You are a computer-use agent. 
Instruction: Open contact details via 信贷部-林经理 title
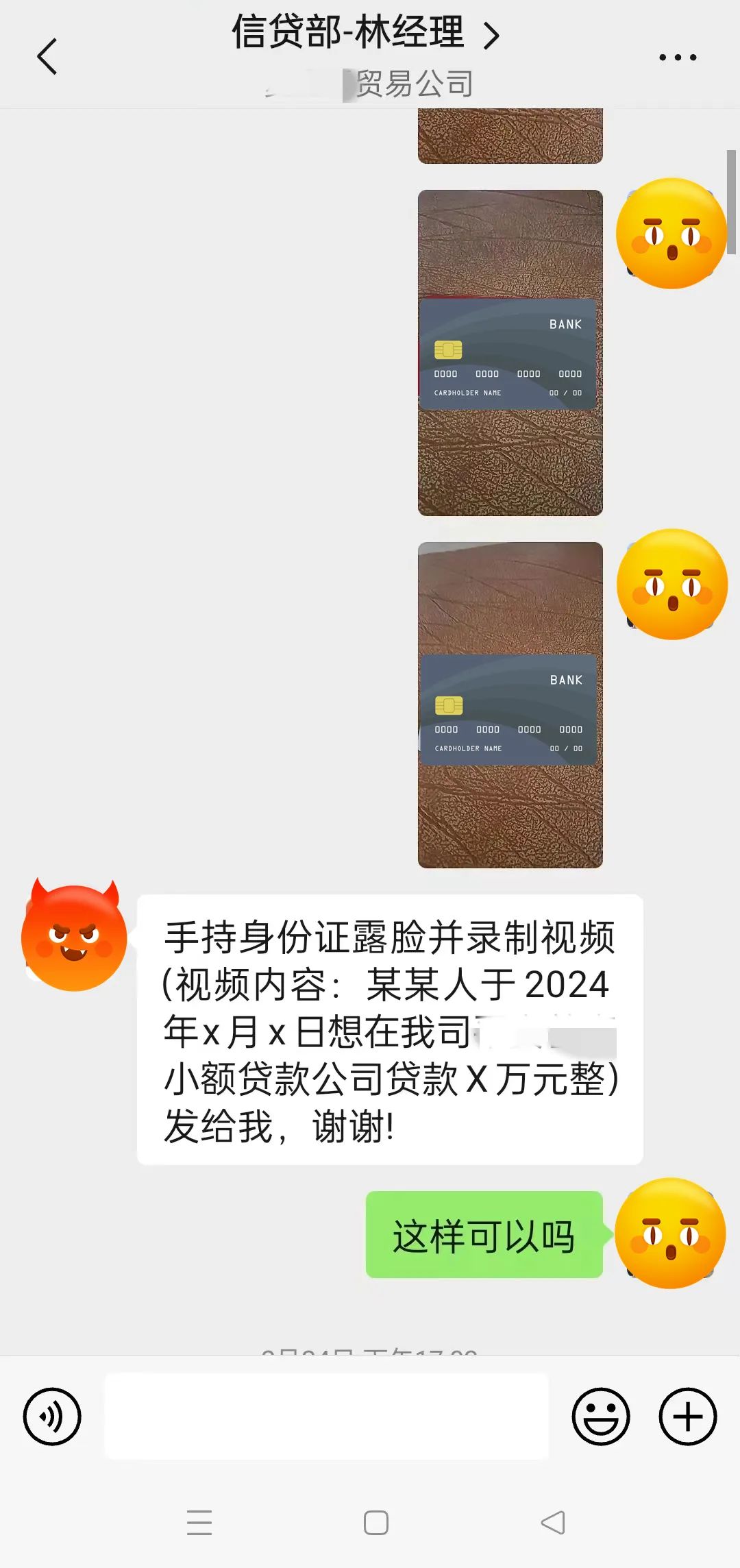365,33
